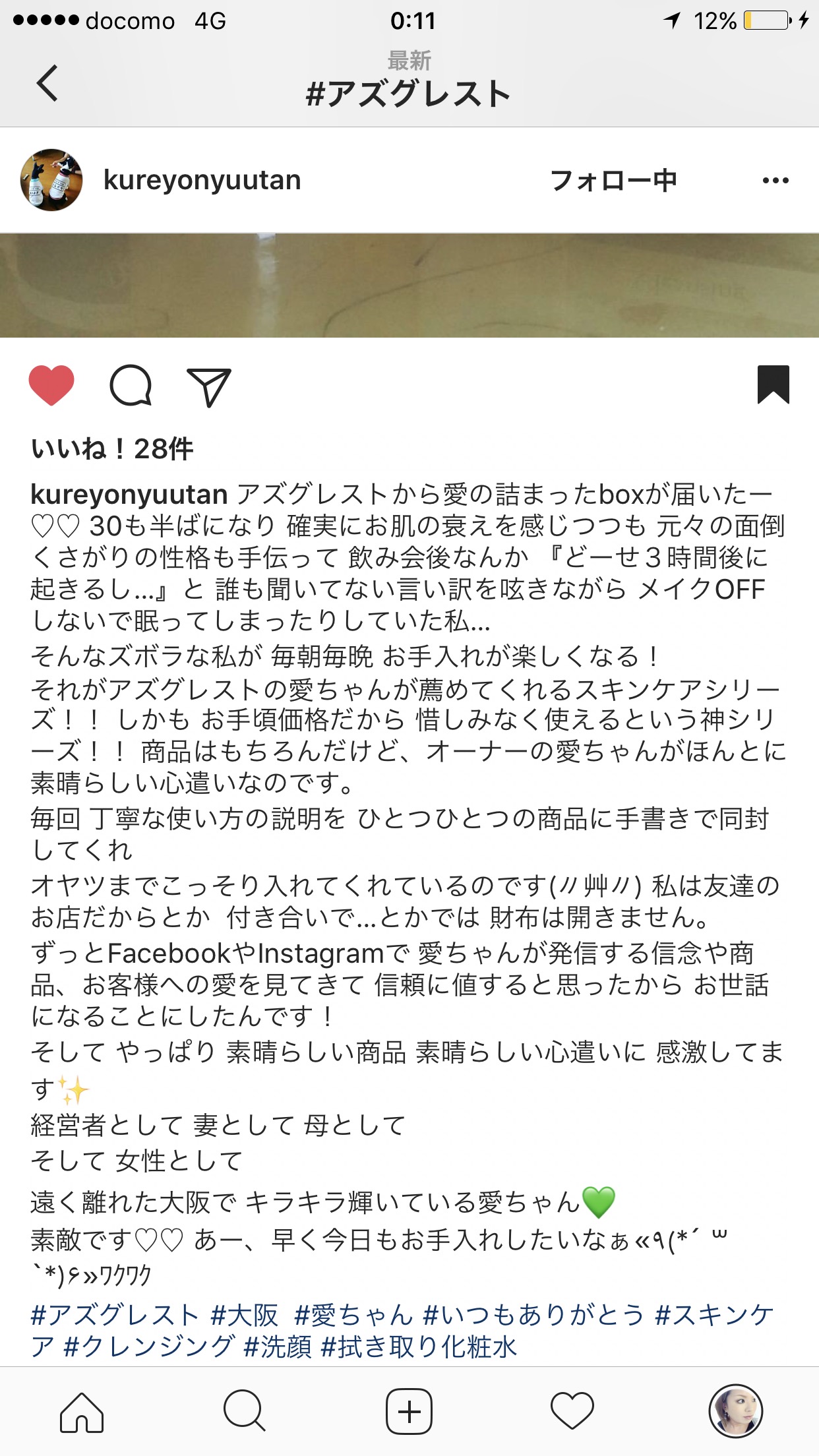Open hashtag #いつもありがとう
819x1456 pixels.
(x=533, y=1315)
